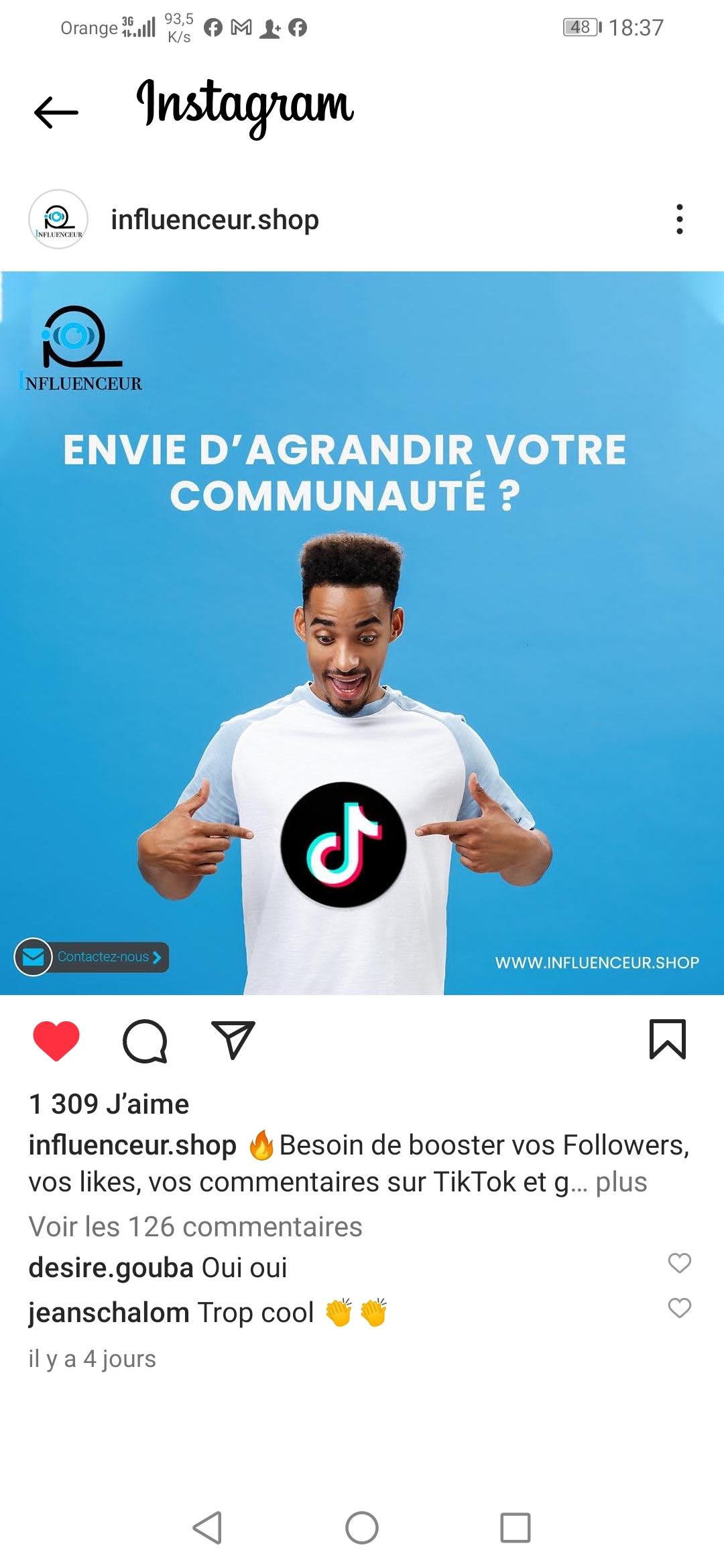
Task: Open influenceur.shop profile picture
Action: [x=58, y=219]
